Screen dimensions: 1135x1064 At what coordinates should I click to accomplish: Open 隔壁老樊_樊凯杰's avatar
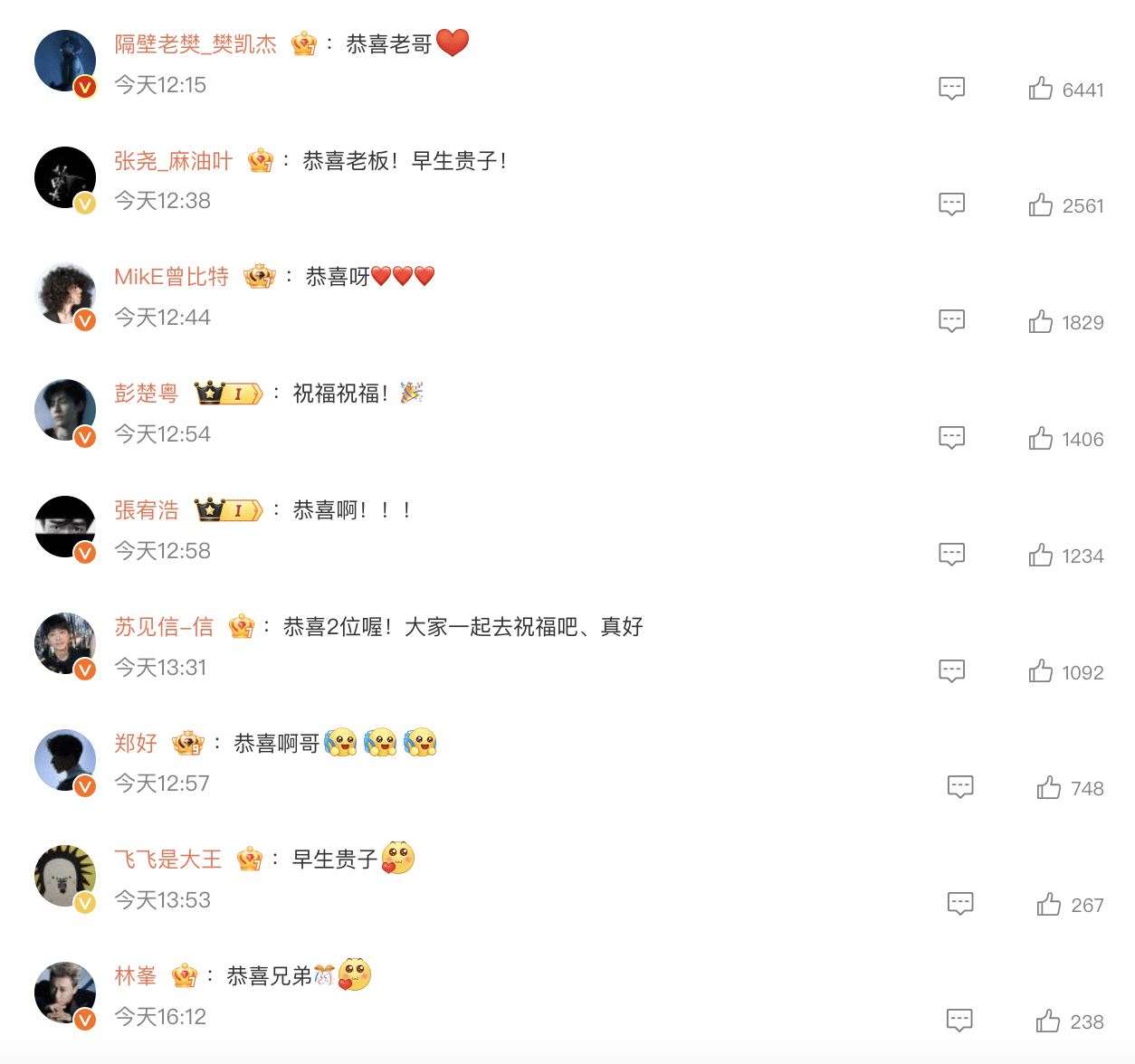(65, 62)
